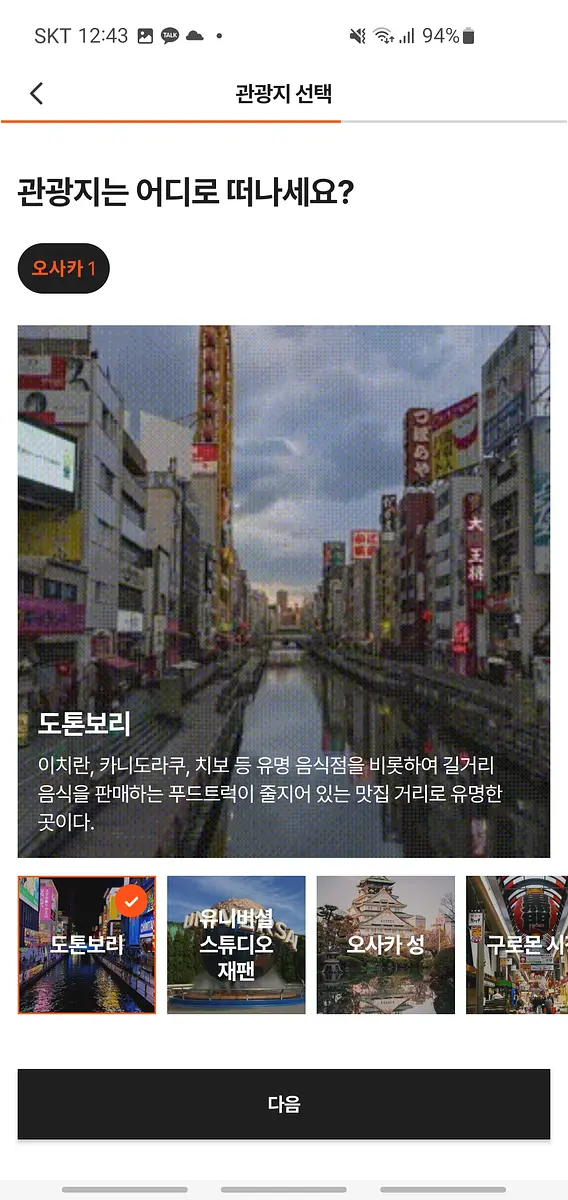Select the 구로몬 시장 thumbnail
Viewport: 568px width, 1200px height.
pyautogui.click(x=517, y=945)
